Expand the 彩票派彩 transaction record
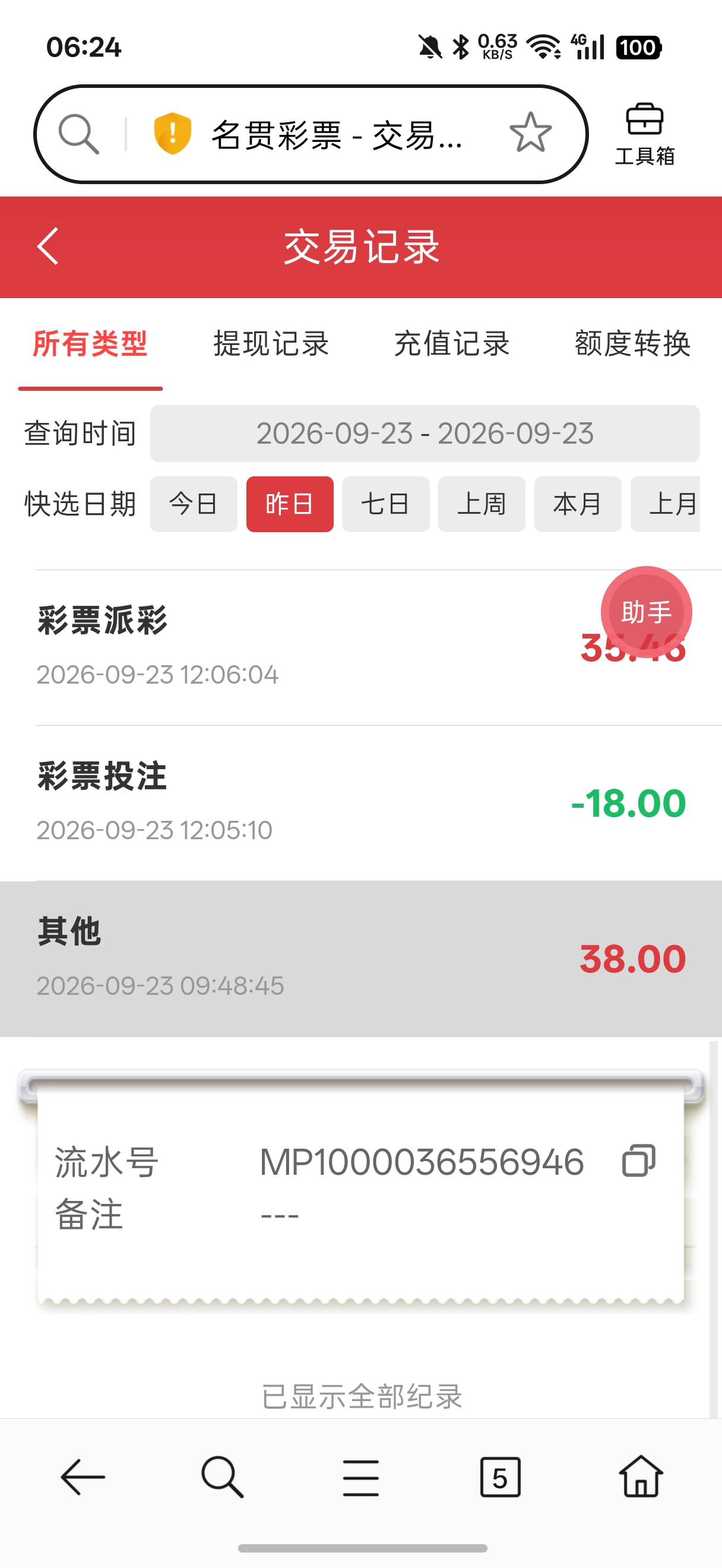722x1568 pixels. (362, 647)
